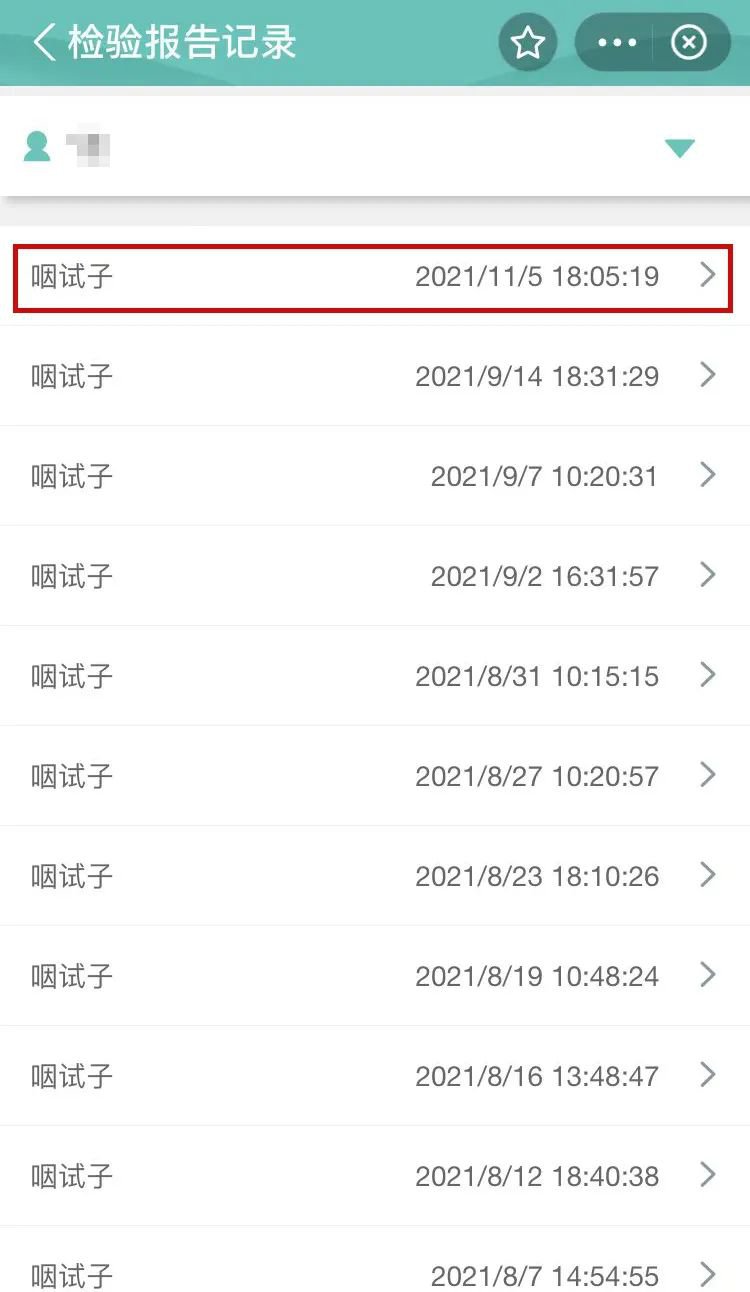This screenshot has width=750, height=1292.
Task: Select the 2021/8/23 18:10:26 report
Action: click(x=374, y=876)
